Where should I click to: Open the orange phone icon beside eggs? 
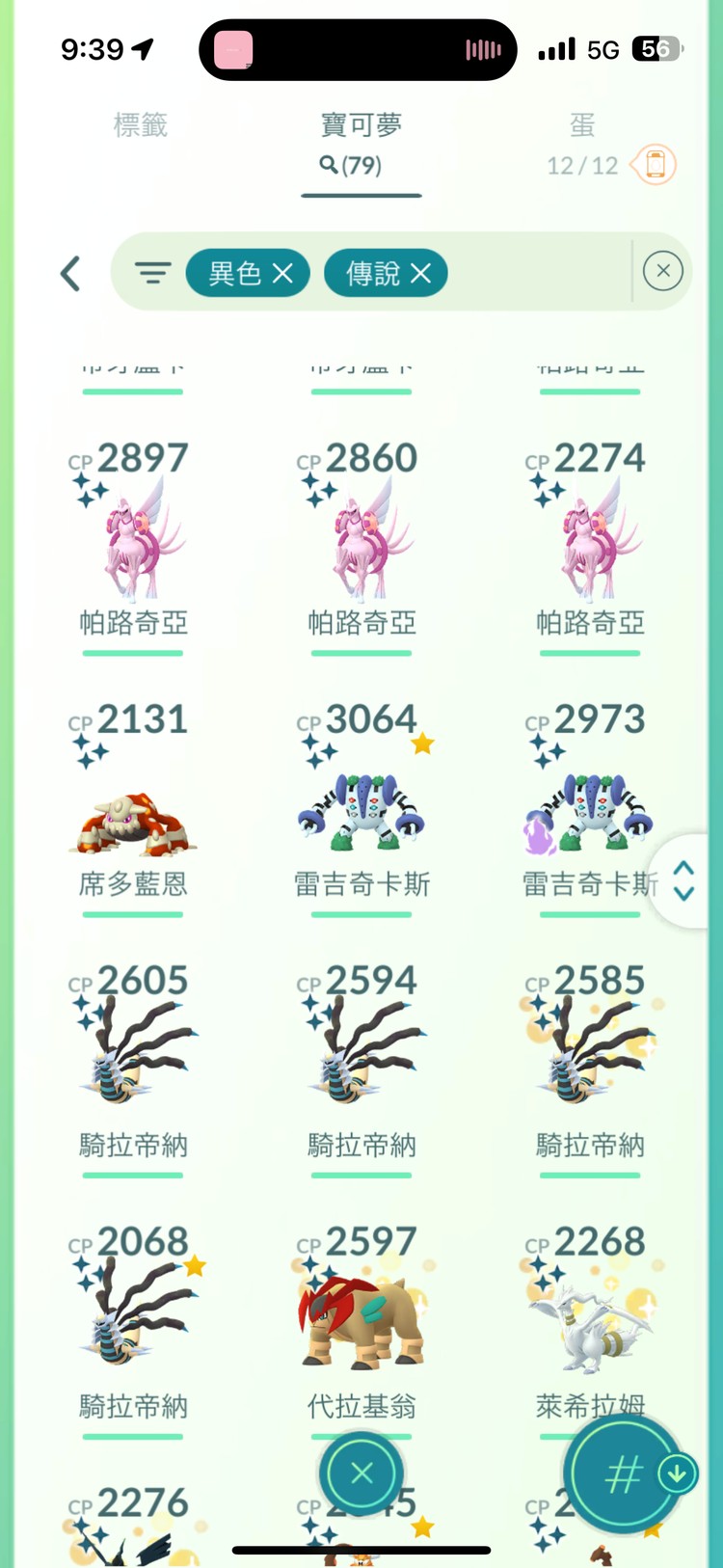(655, 165)
